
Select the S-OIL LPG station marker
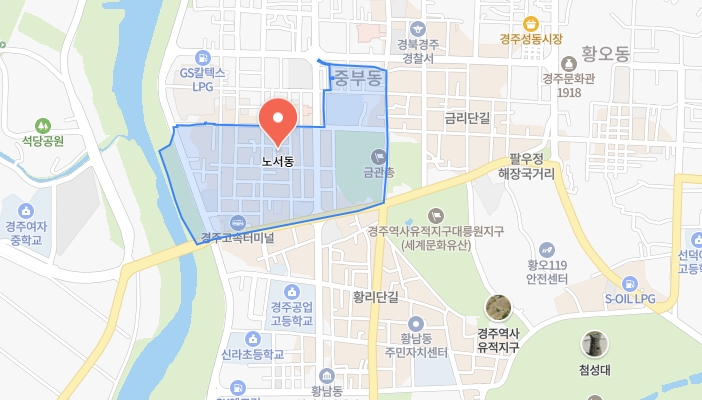click(x=629, y=283)
